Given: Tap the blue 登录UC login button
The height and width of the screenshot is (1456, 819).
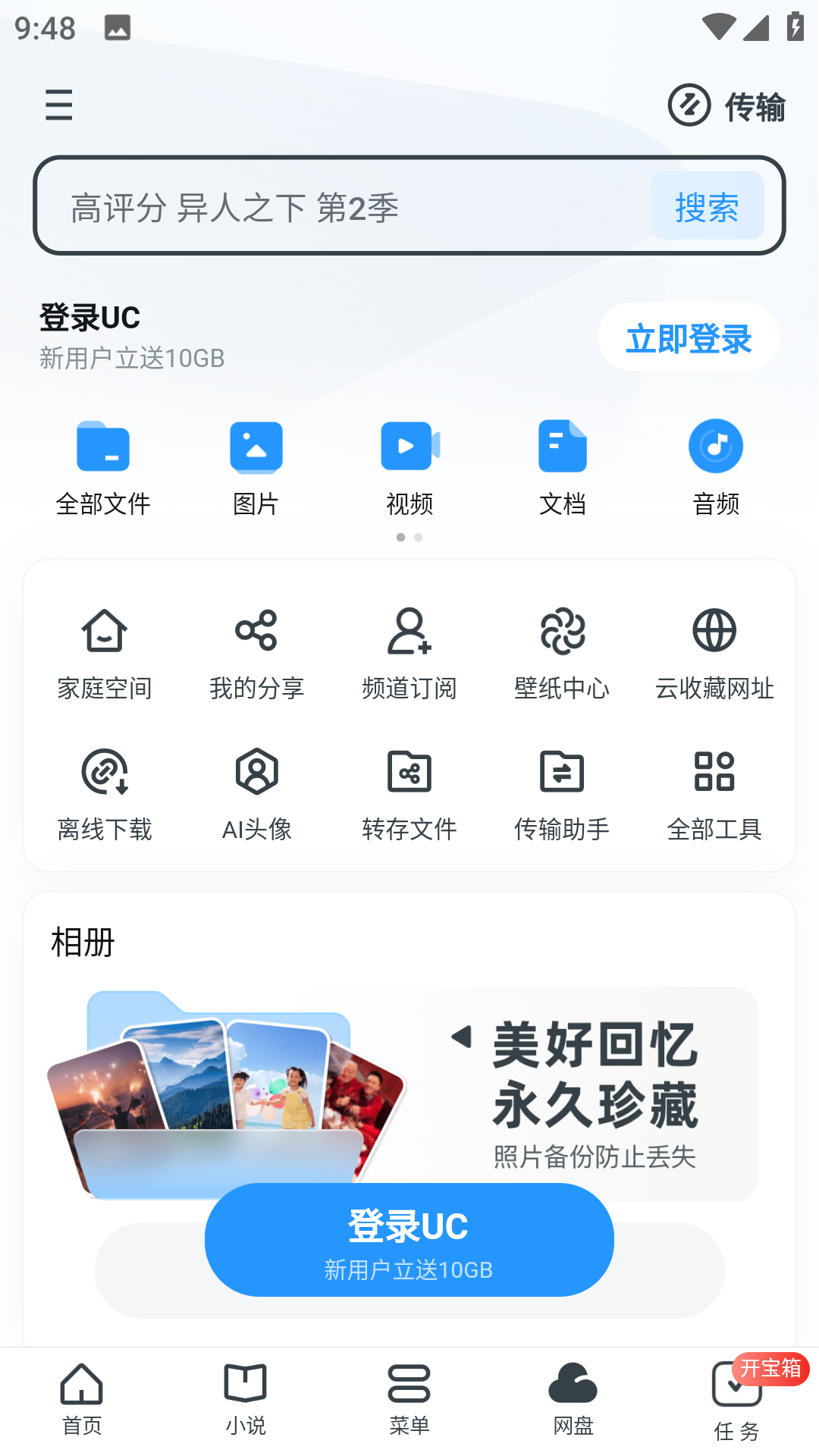Looking at the screenshot, I should [x=409, y=1240].
